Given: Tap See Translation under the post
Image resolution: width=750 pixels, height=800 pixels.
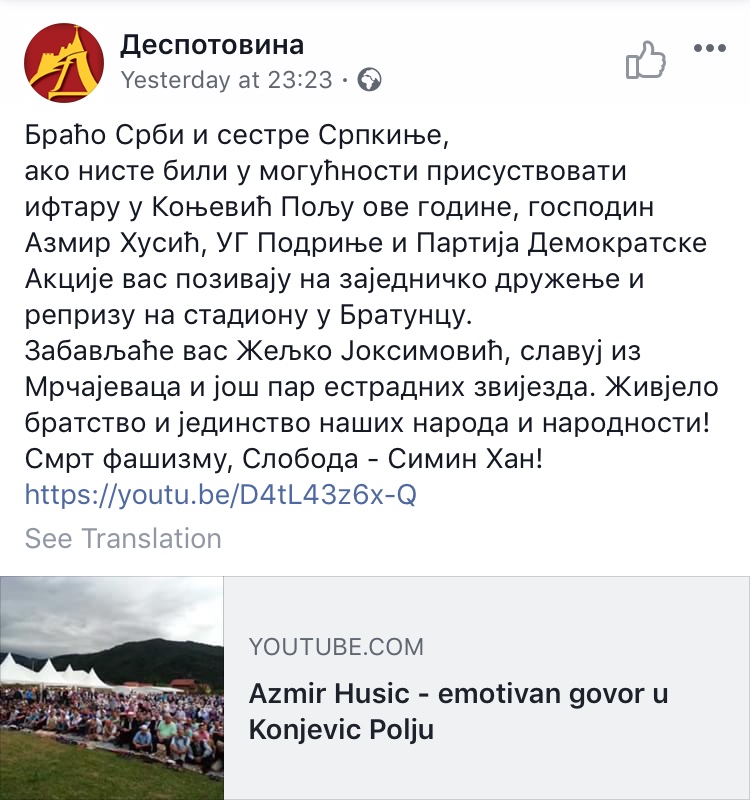Looking at the screenshot, I should 123,538.
